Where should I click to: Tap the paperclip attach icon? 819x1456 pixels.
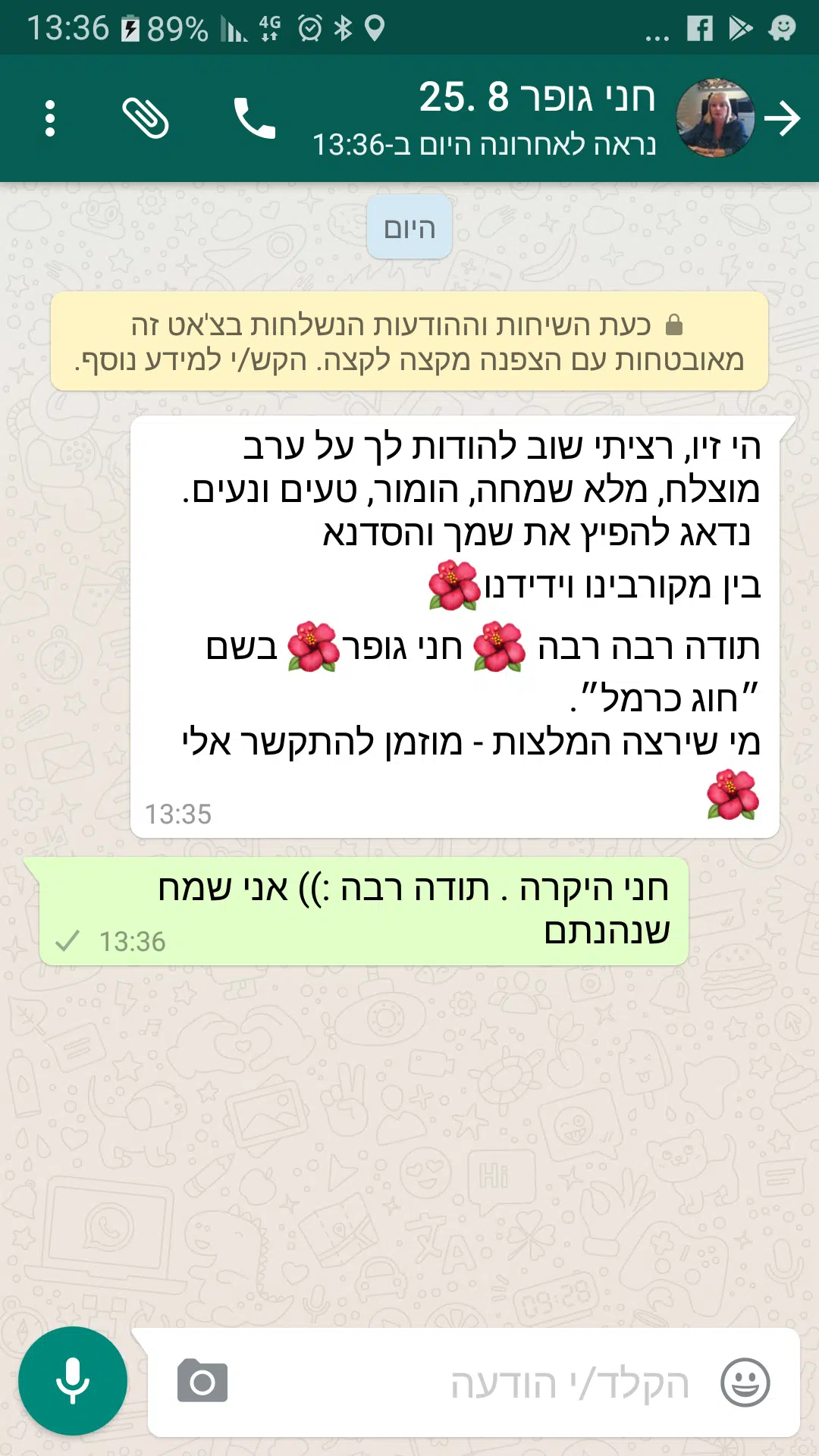click(145, 118)
